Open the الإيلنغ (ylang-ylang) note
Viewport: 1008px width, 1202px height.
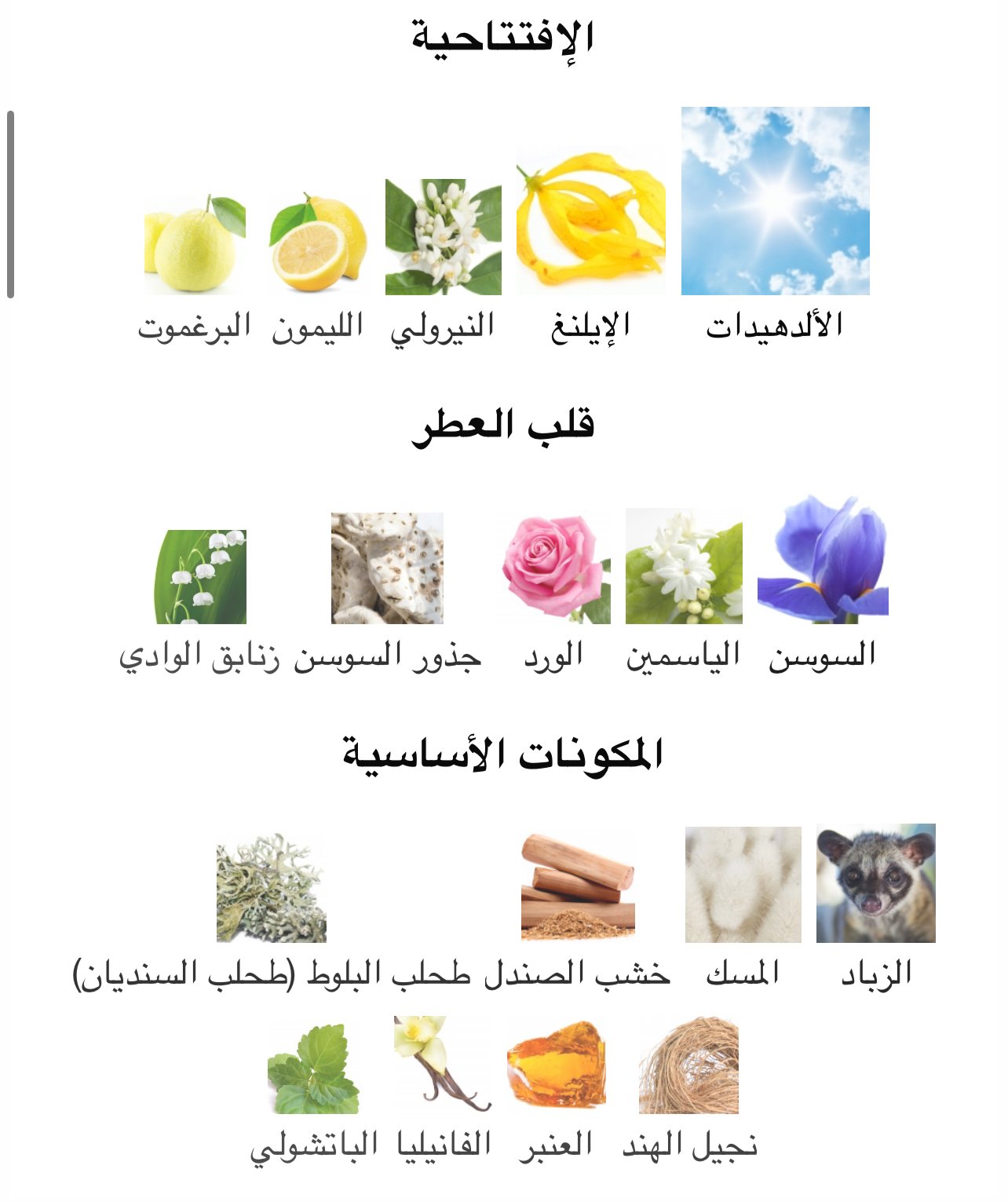[x=590, y=221]
